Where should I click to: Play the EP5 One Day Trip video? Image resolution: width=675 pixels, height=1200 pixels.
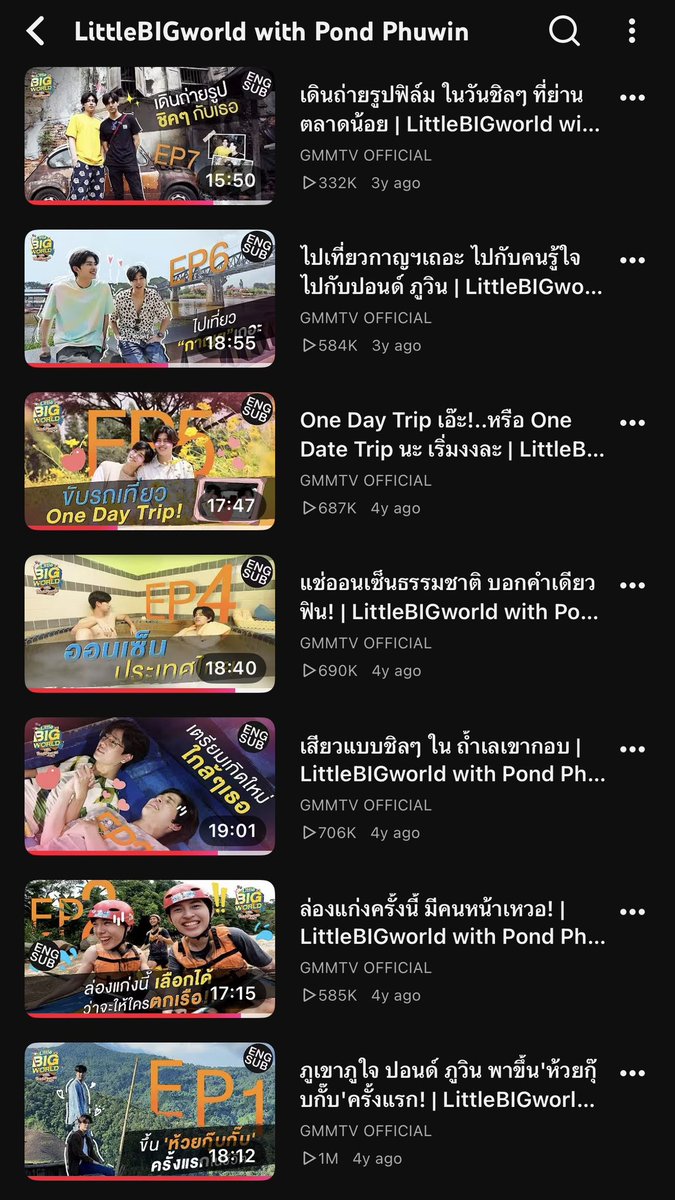click(150, 461)
